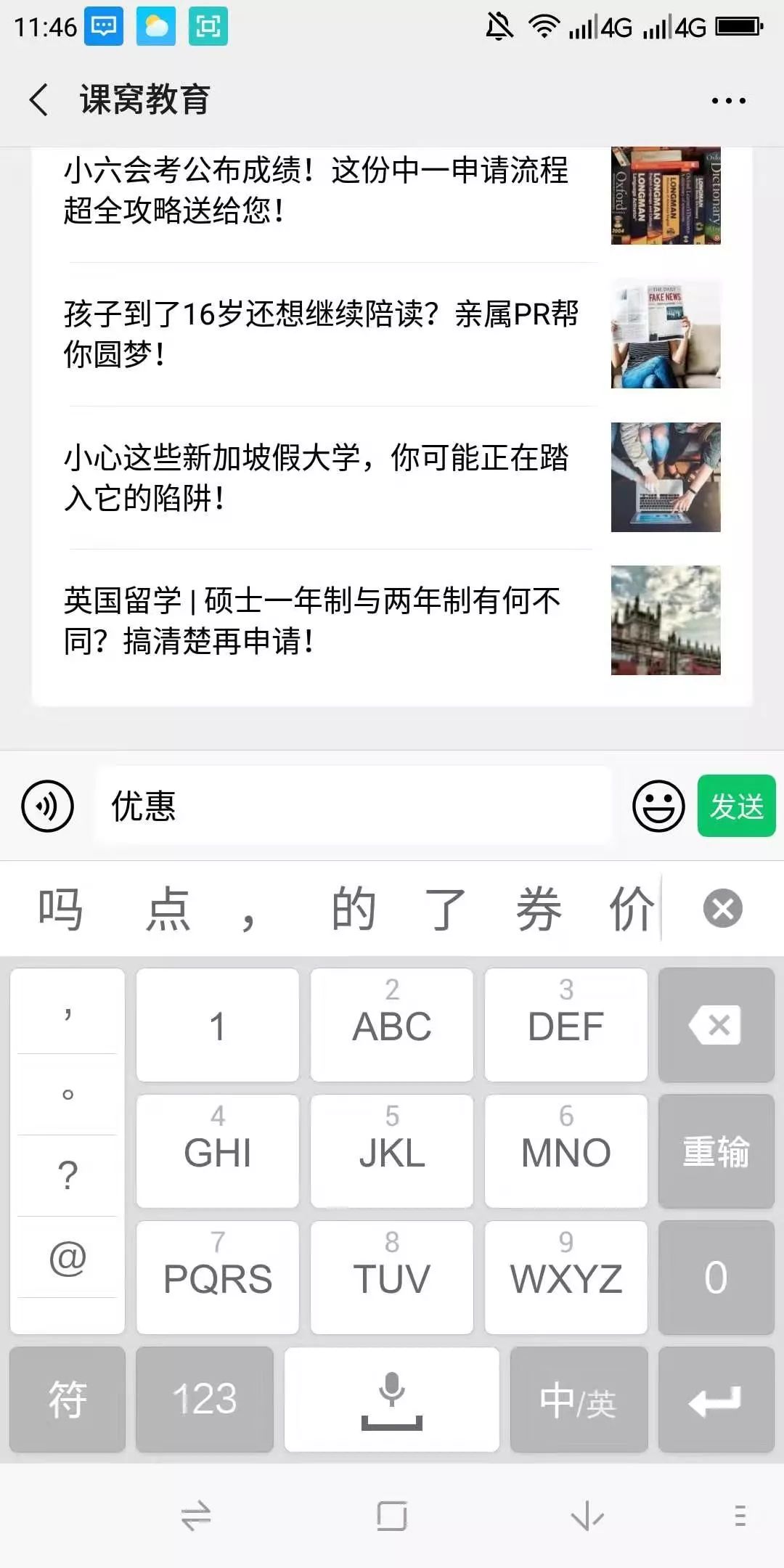This screenshot has width=784, height=1568.
Task: Switch keyboard to 123 numbers
Action: pyautogui.click(x=205, y=1399)
